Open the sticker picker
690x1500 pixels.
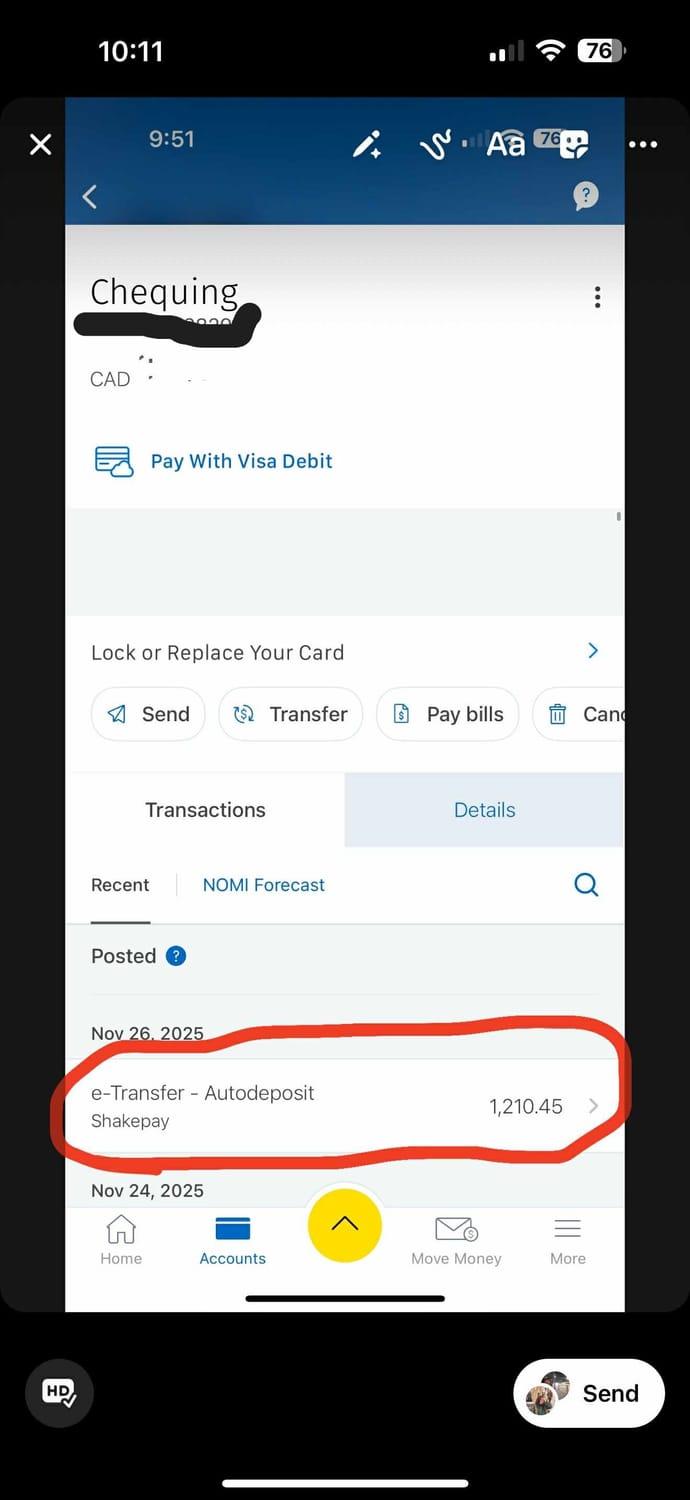pos(574,146)
